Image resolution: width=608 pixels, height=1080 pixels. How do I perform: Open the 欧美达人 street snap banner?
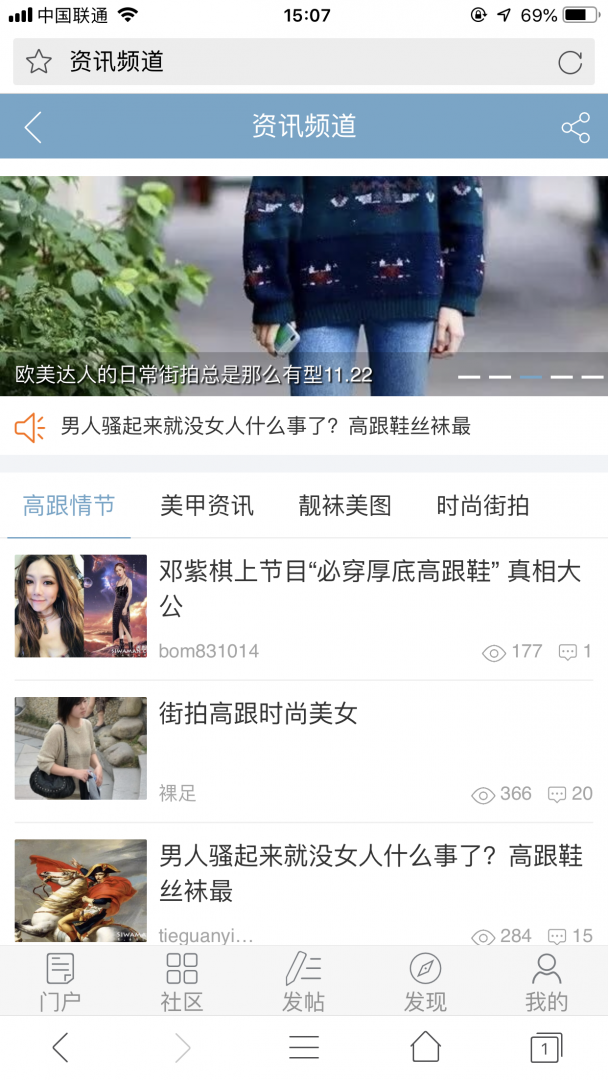(x=304, y=285)
